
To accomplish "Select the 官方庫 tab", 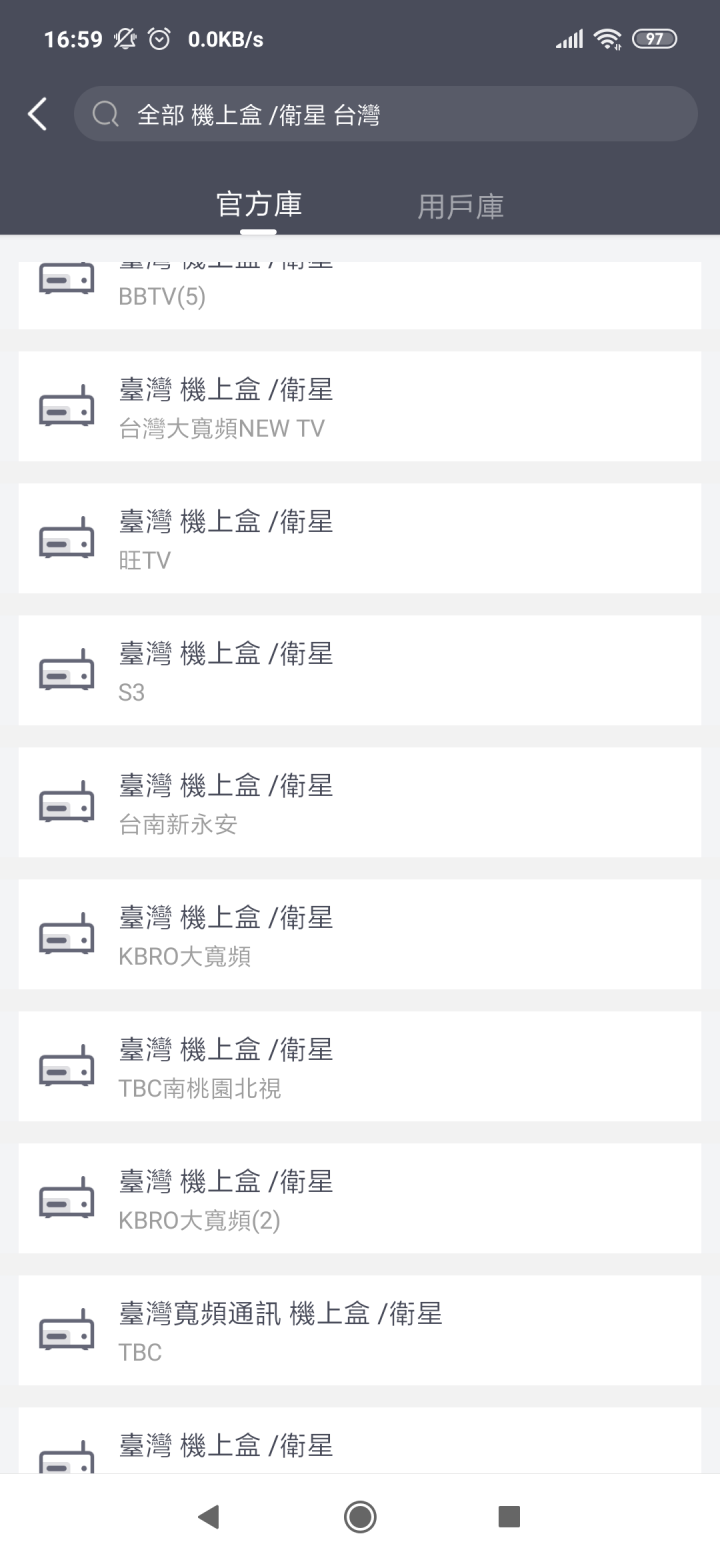I will [x=259, y=204].
